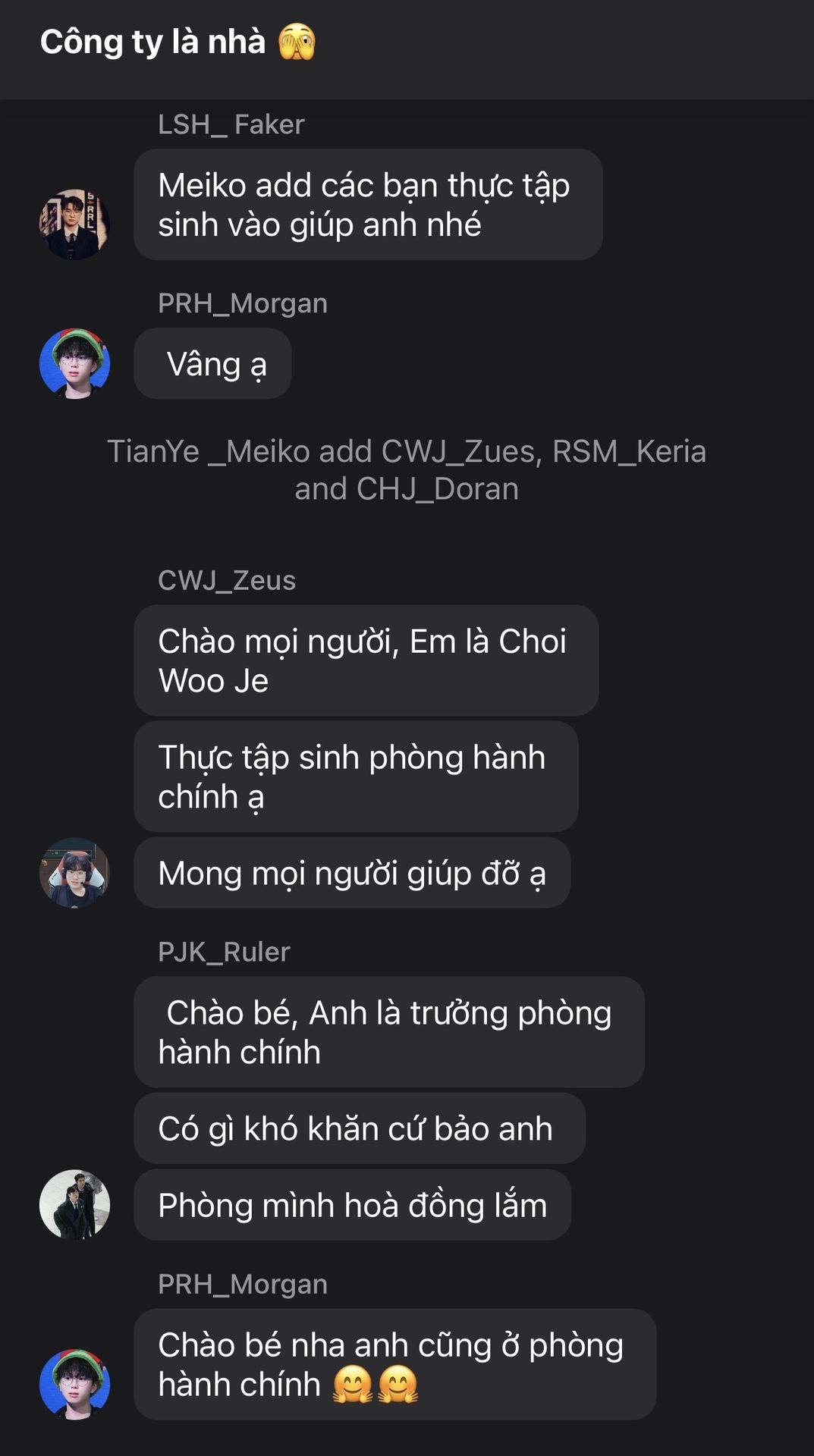Image resolution: width=814 pixels, height=1456 pixels.
Task: Tap PRH_Morgan's avatar beside "Vâng ạ"
Action: (x=74, y=364)
